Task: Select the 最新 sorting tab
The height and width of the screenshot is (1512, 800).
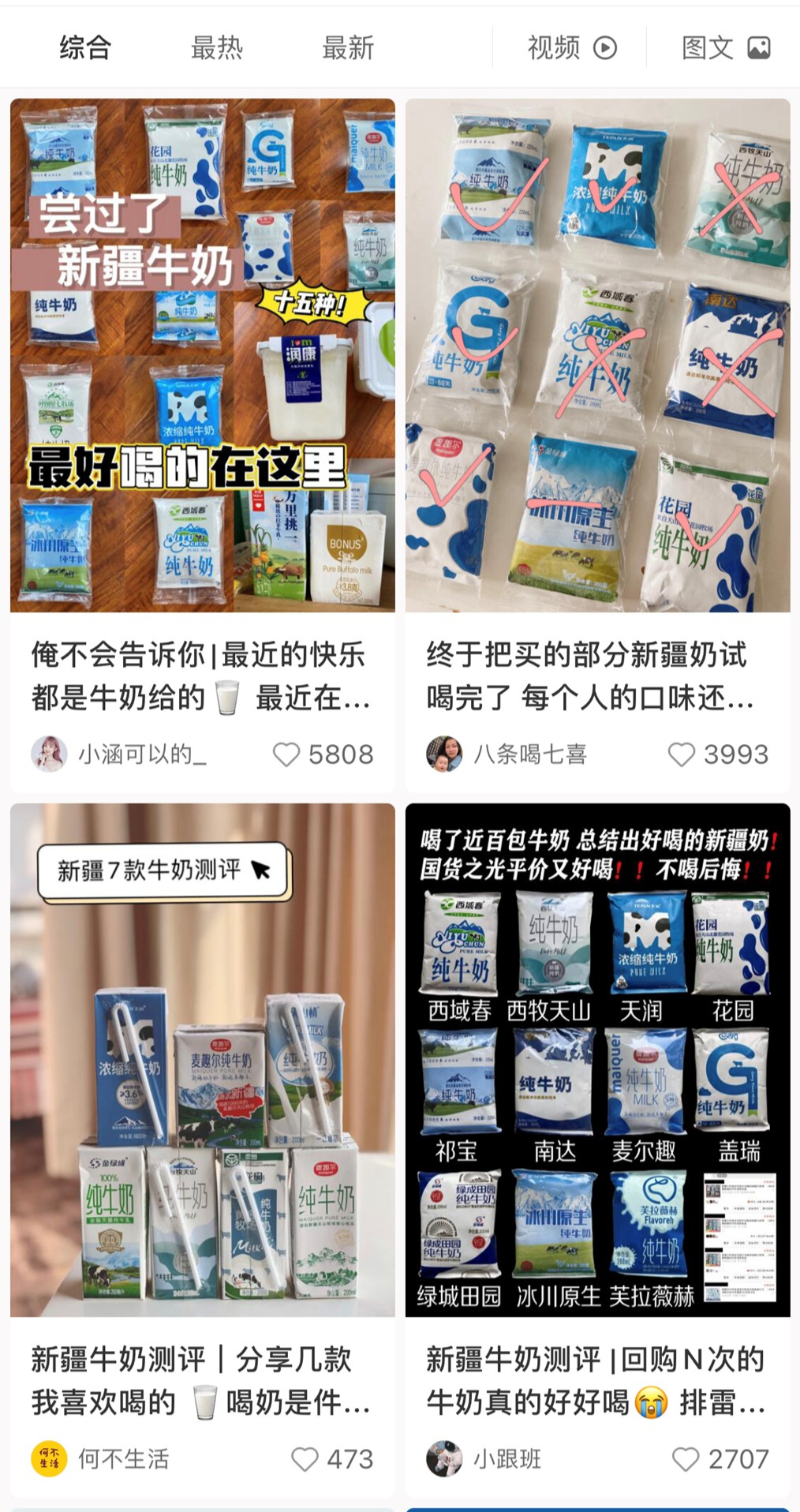Action: pyautogui.click(x=348, y=48)
